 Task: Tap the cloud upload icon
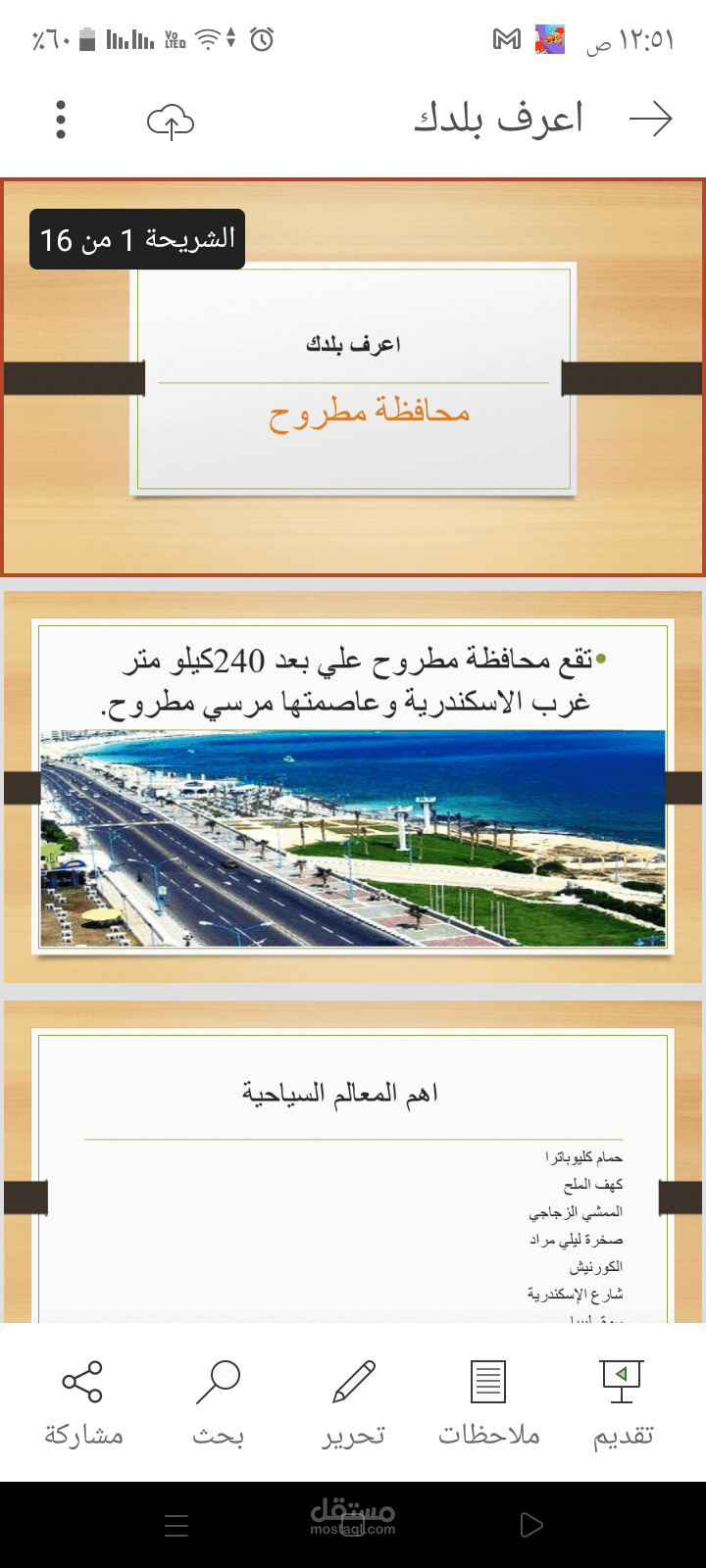point(171,120)
